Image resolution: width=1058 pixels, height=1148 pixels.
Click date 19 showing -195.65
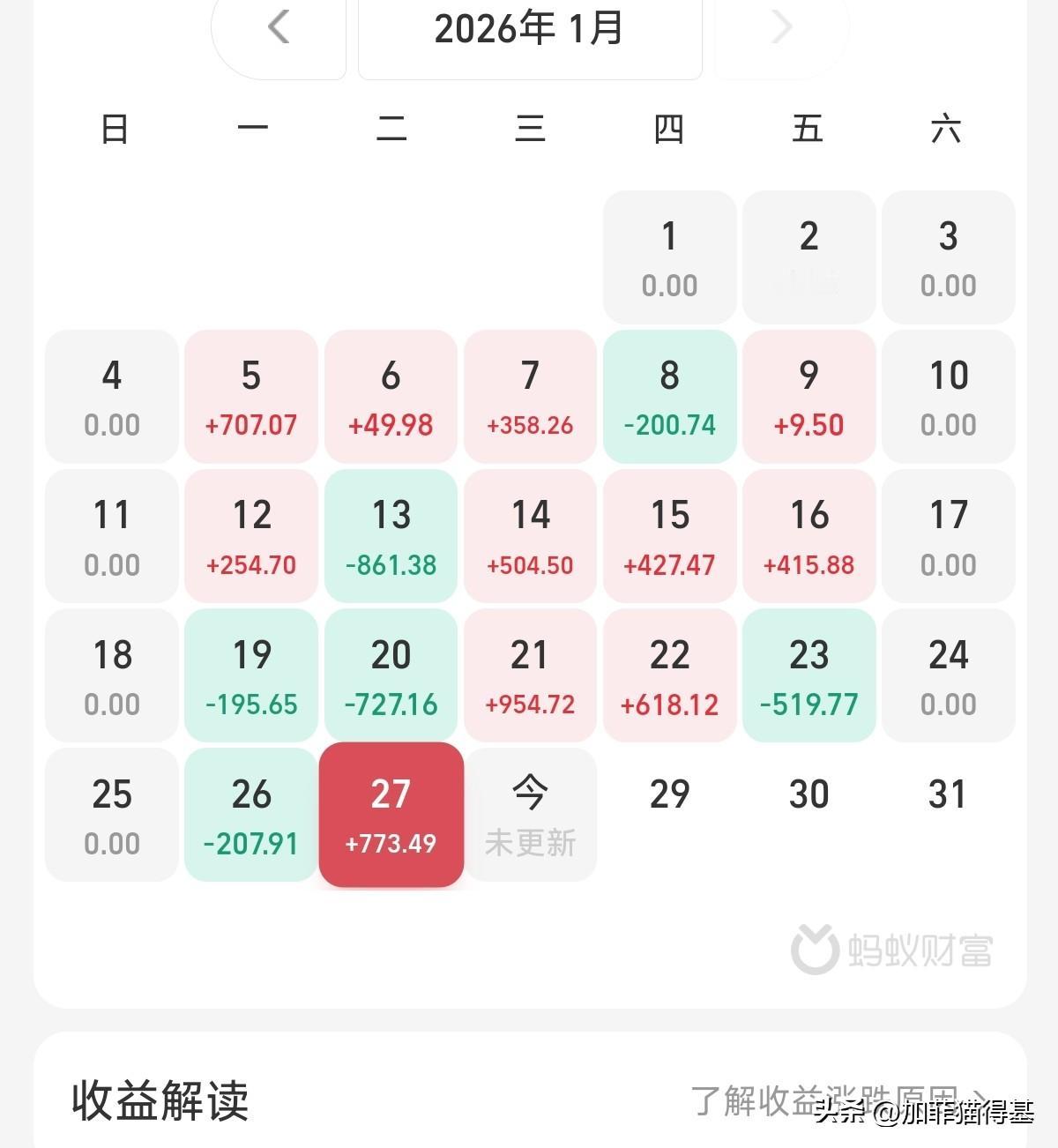coord(251,675)
